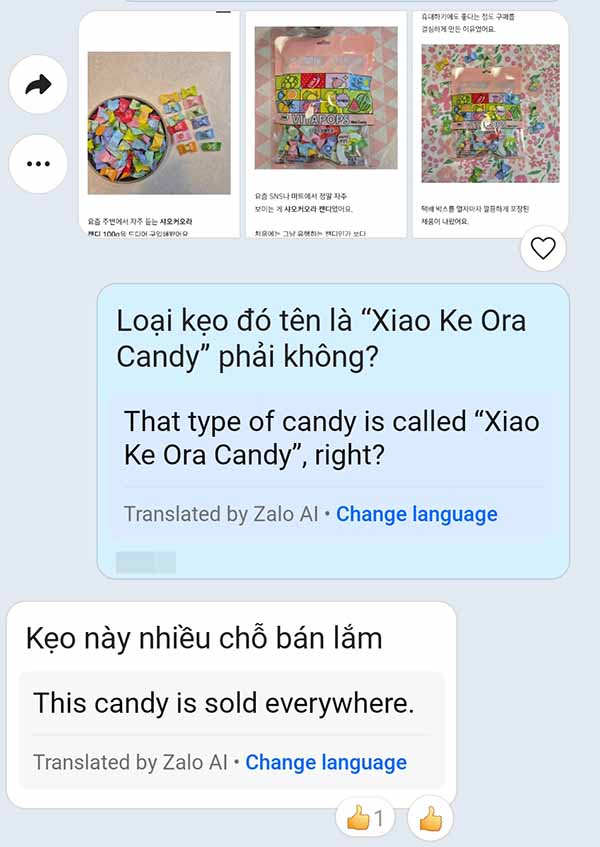Image resolution: width=600 pixels, height=847 pixels.
Task: View the thumbs-up reaction count
Action: tap(365, 819)
